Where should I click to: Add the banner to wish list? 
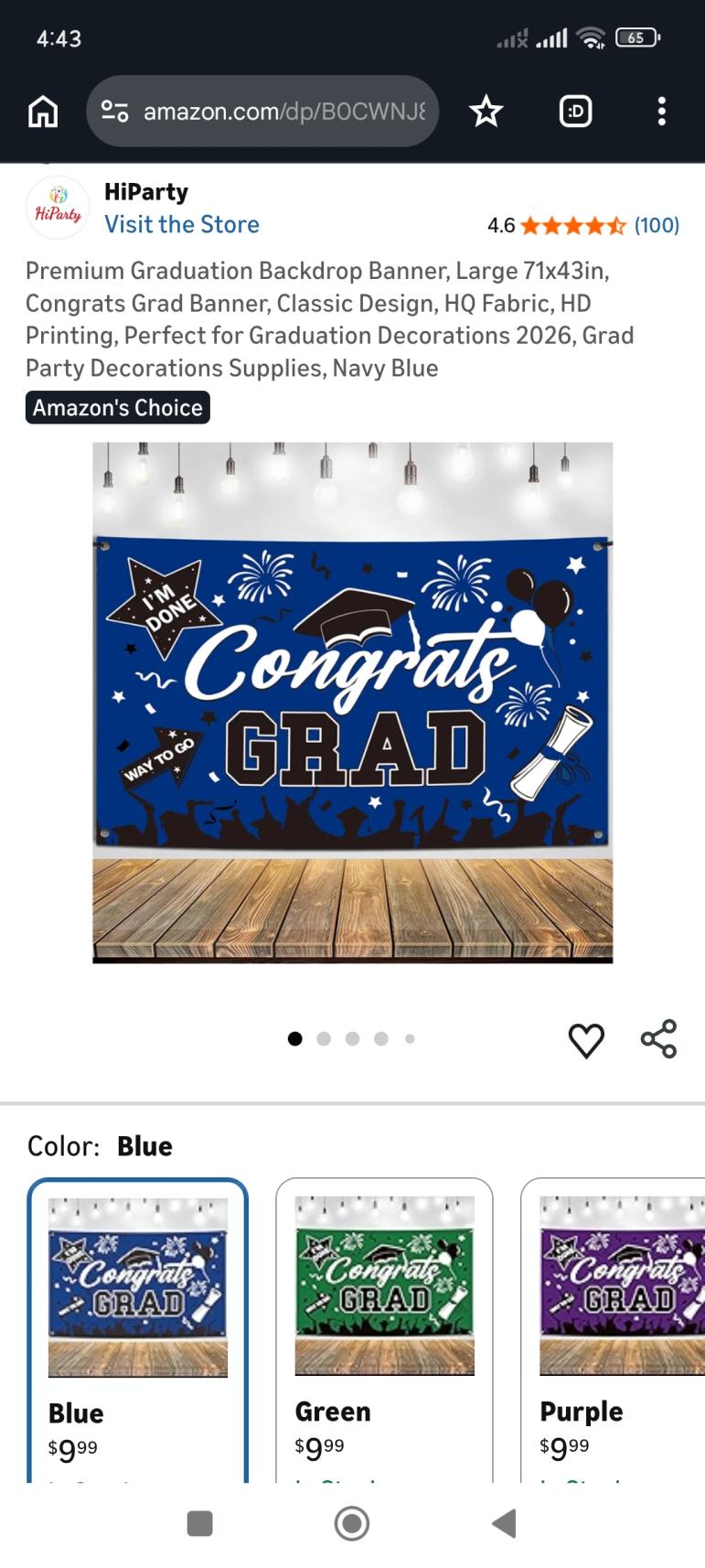click(586, 1040)
